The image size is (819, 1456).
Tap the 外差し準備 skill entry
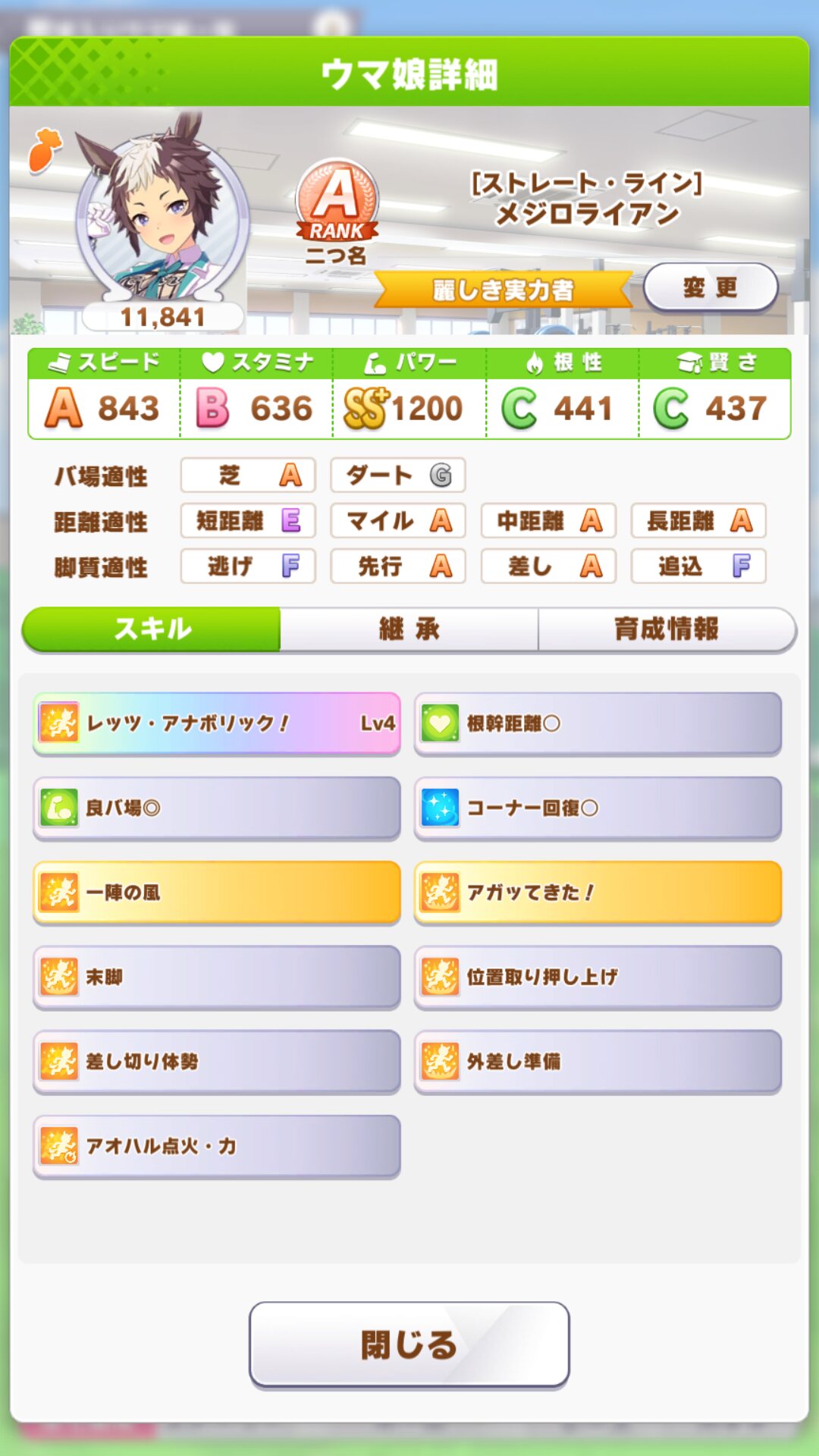[598, 1062]
